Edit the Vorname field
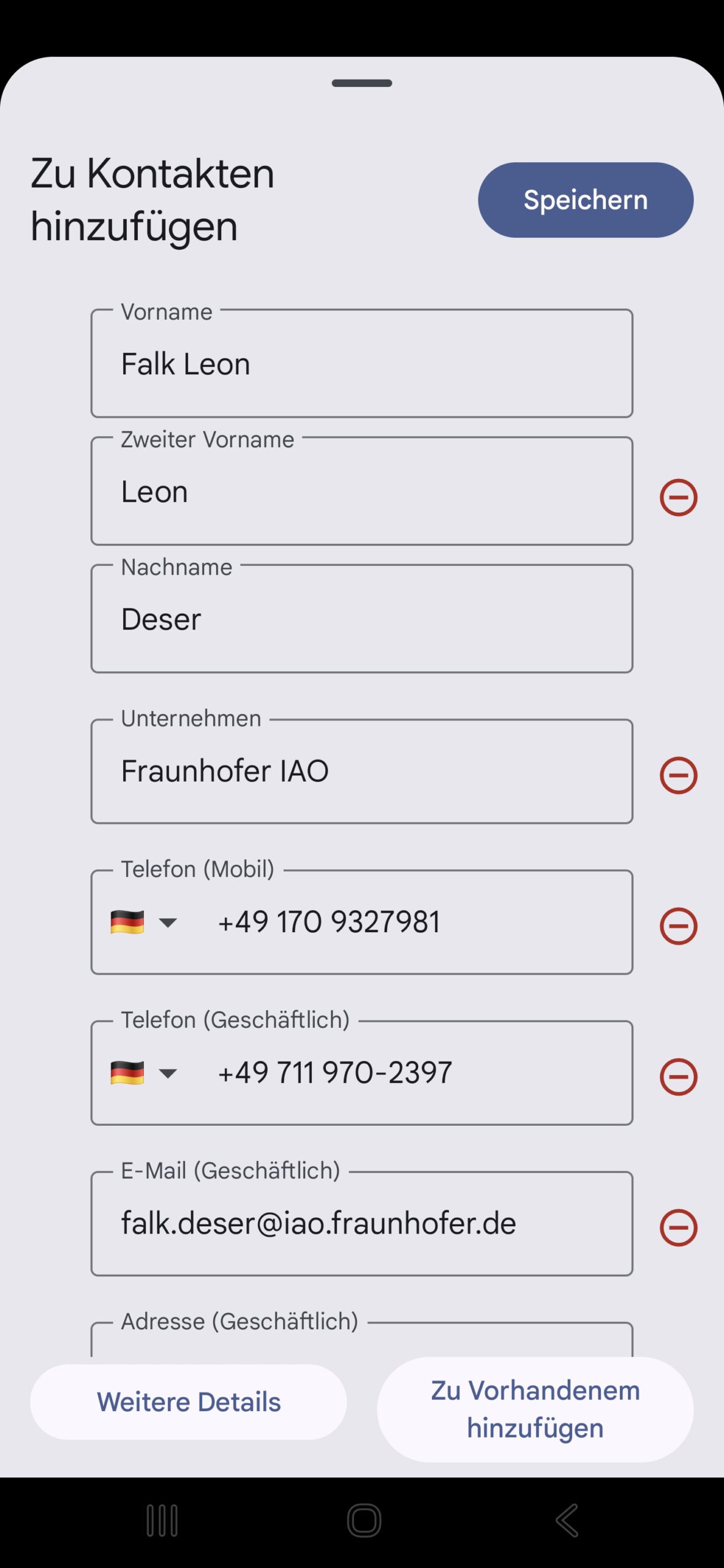This screenshot has height=1568, width=724. 361,364
